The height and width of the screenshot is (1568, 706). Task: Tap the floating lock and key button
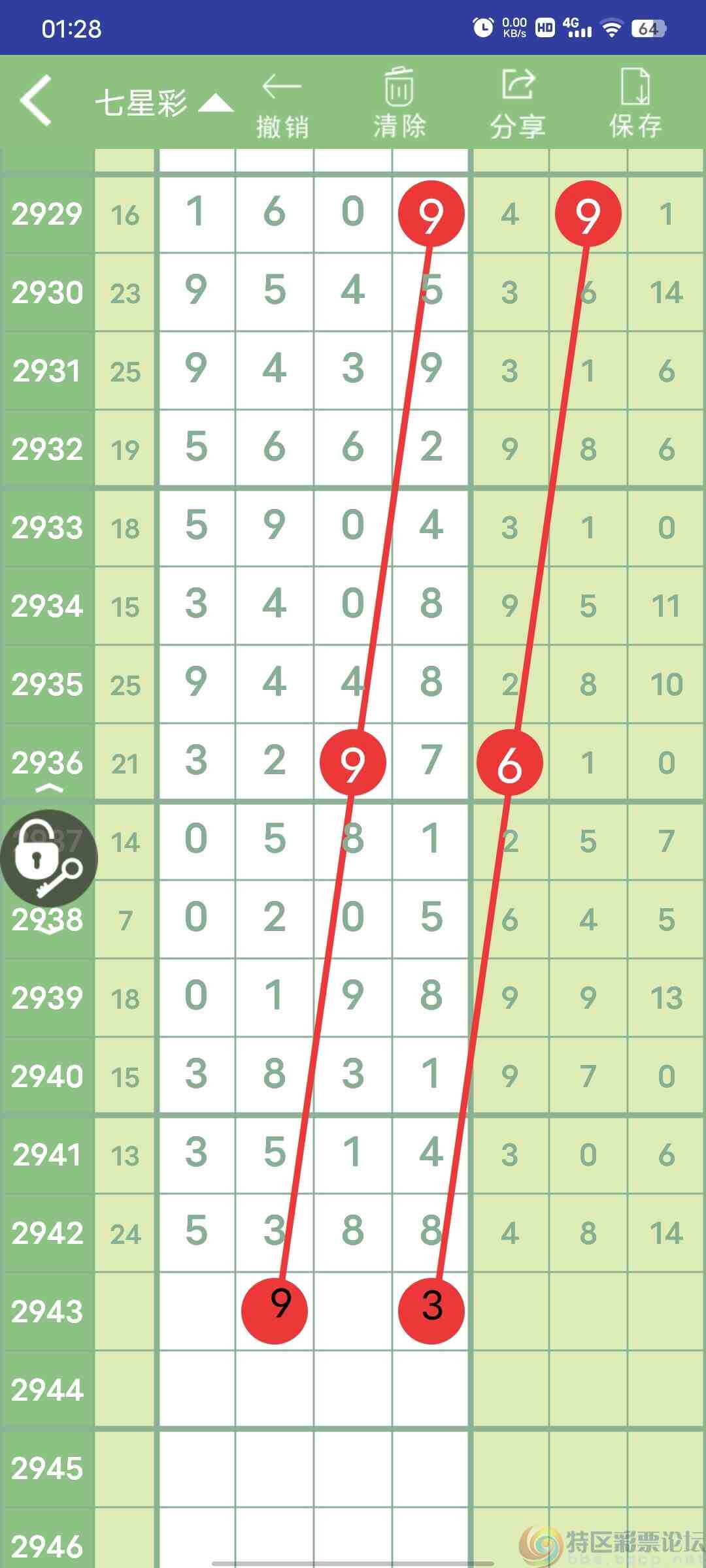(x=49, y=858)
